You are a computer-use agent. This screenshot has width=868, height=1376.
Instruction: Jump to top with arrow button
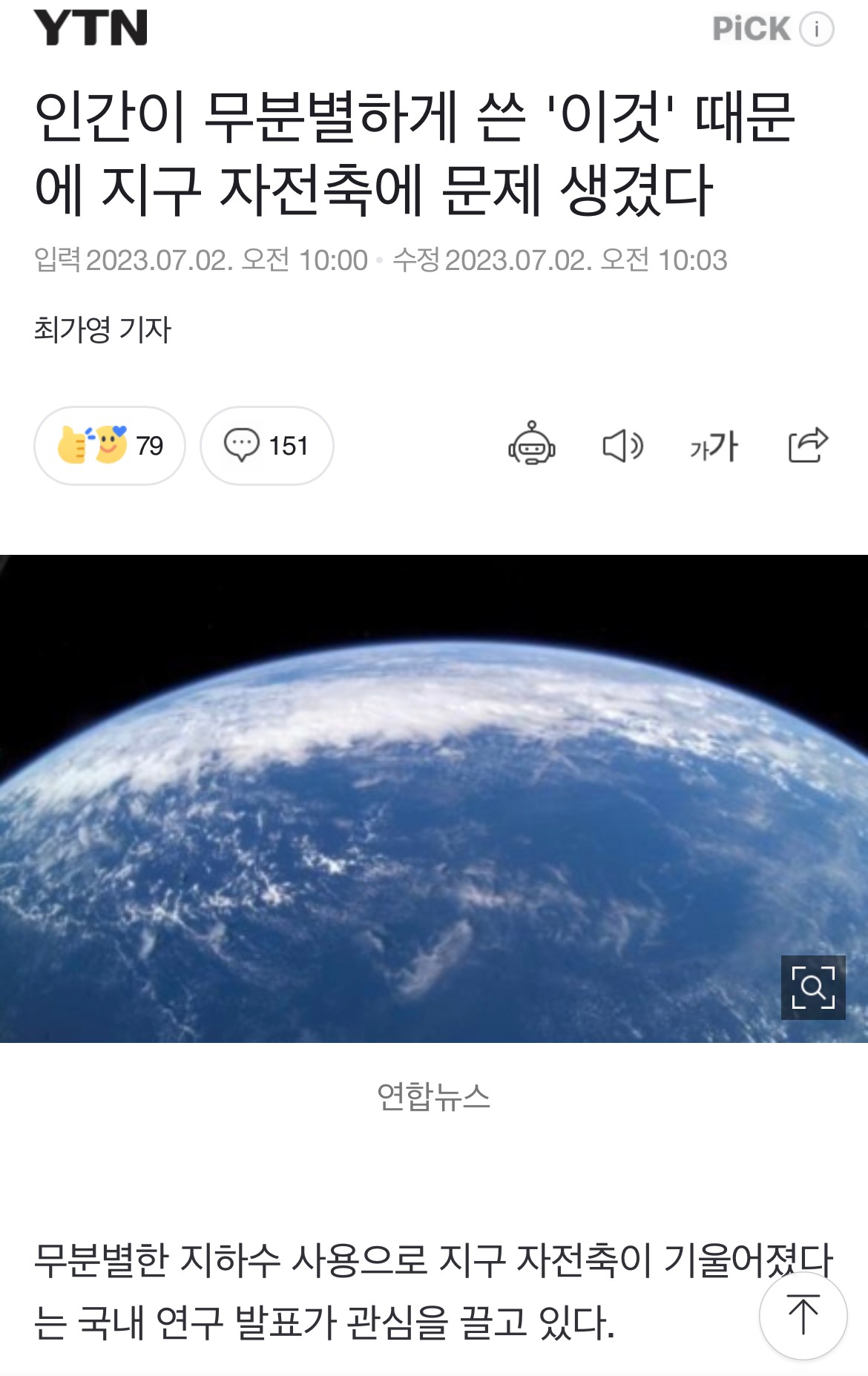point(803,1315)
